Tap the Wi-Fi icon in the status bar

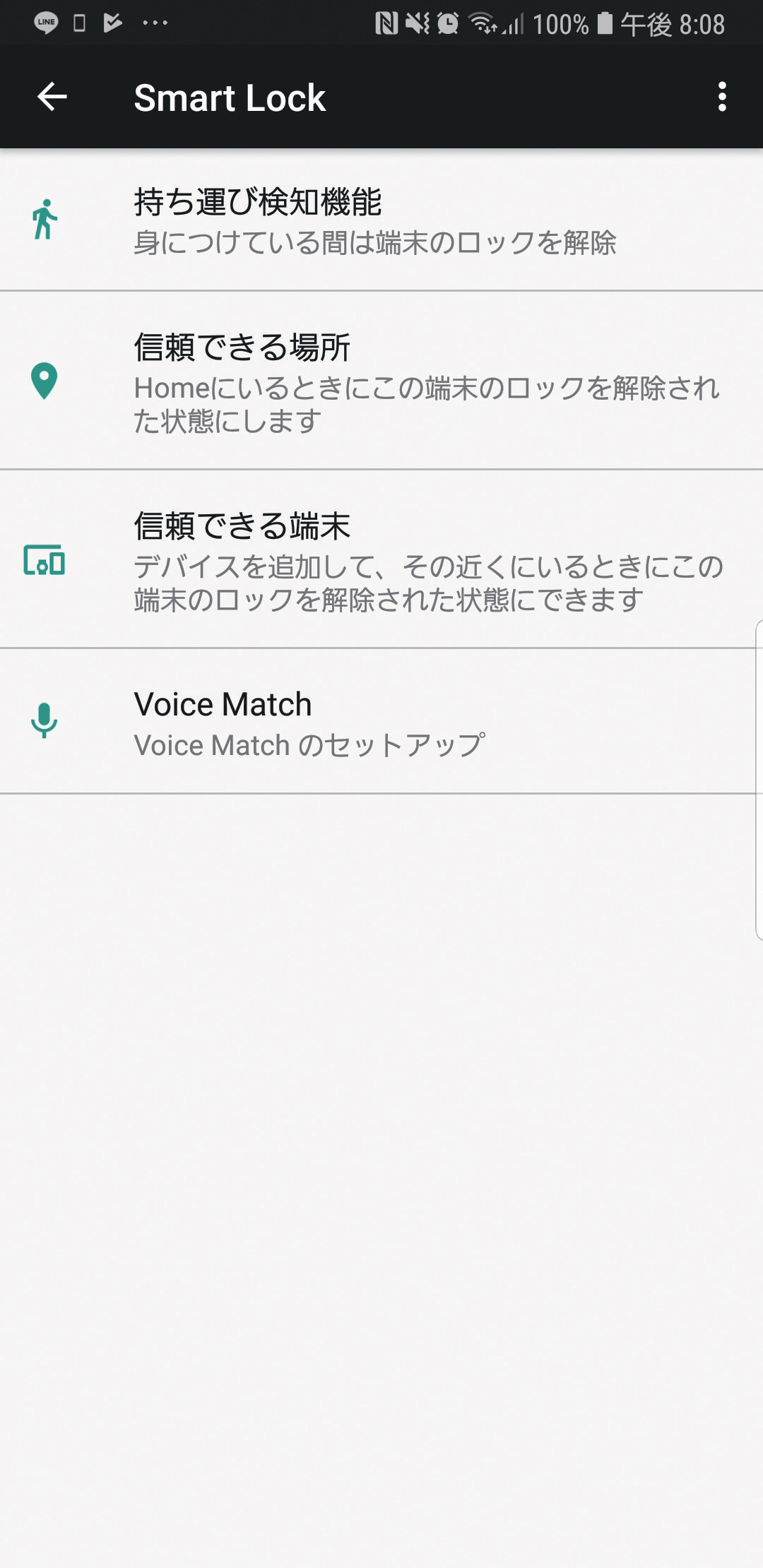485,21
